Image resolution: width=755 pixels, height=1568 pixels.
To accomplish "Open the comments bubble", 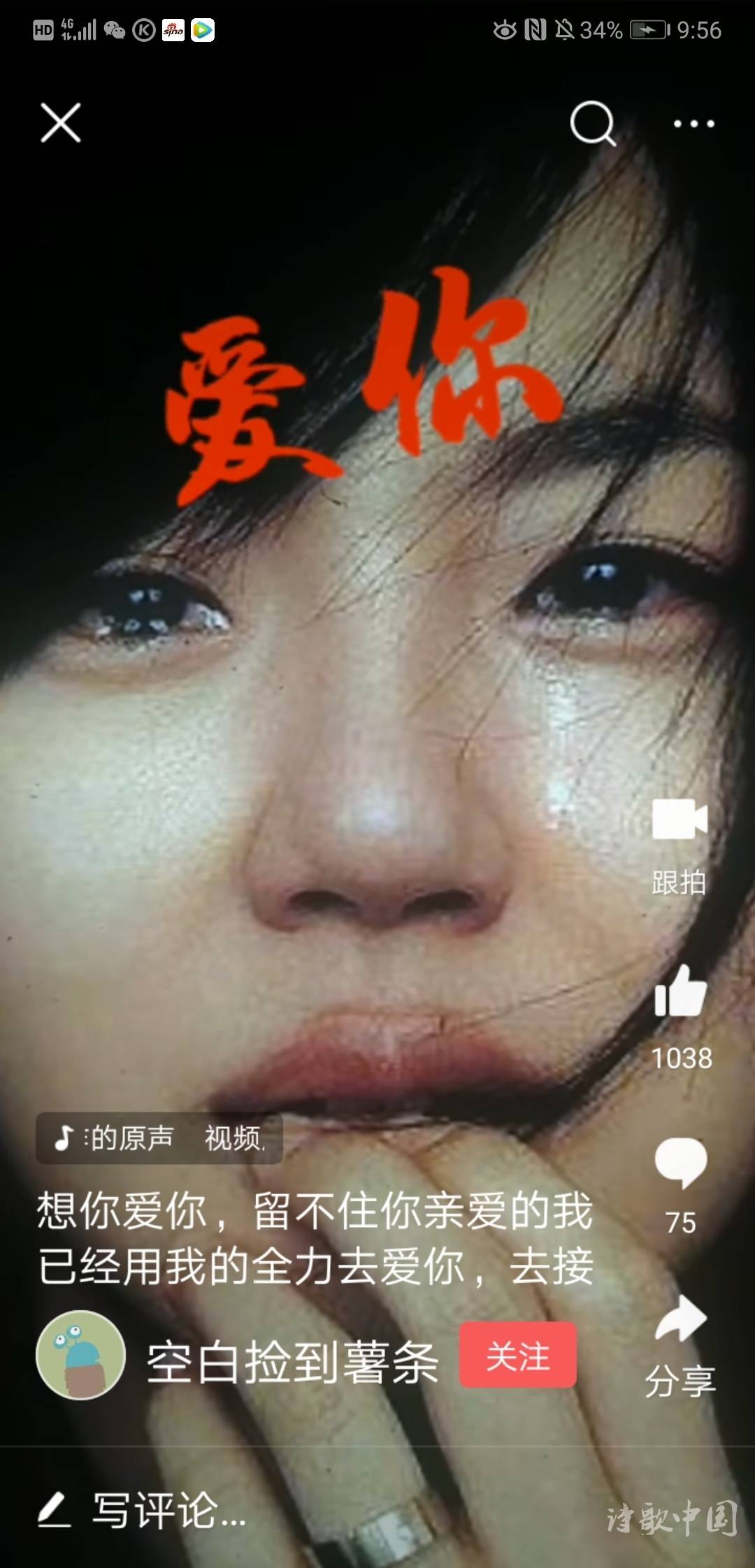I will [x=680, y=1162].
